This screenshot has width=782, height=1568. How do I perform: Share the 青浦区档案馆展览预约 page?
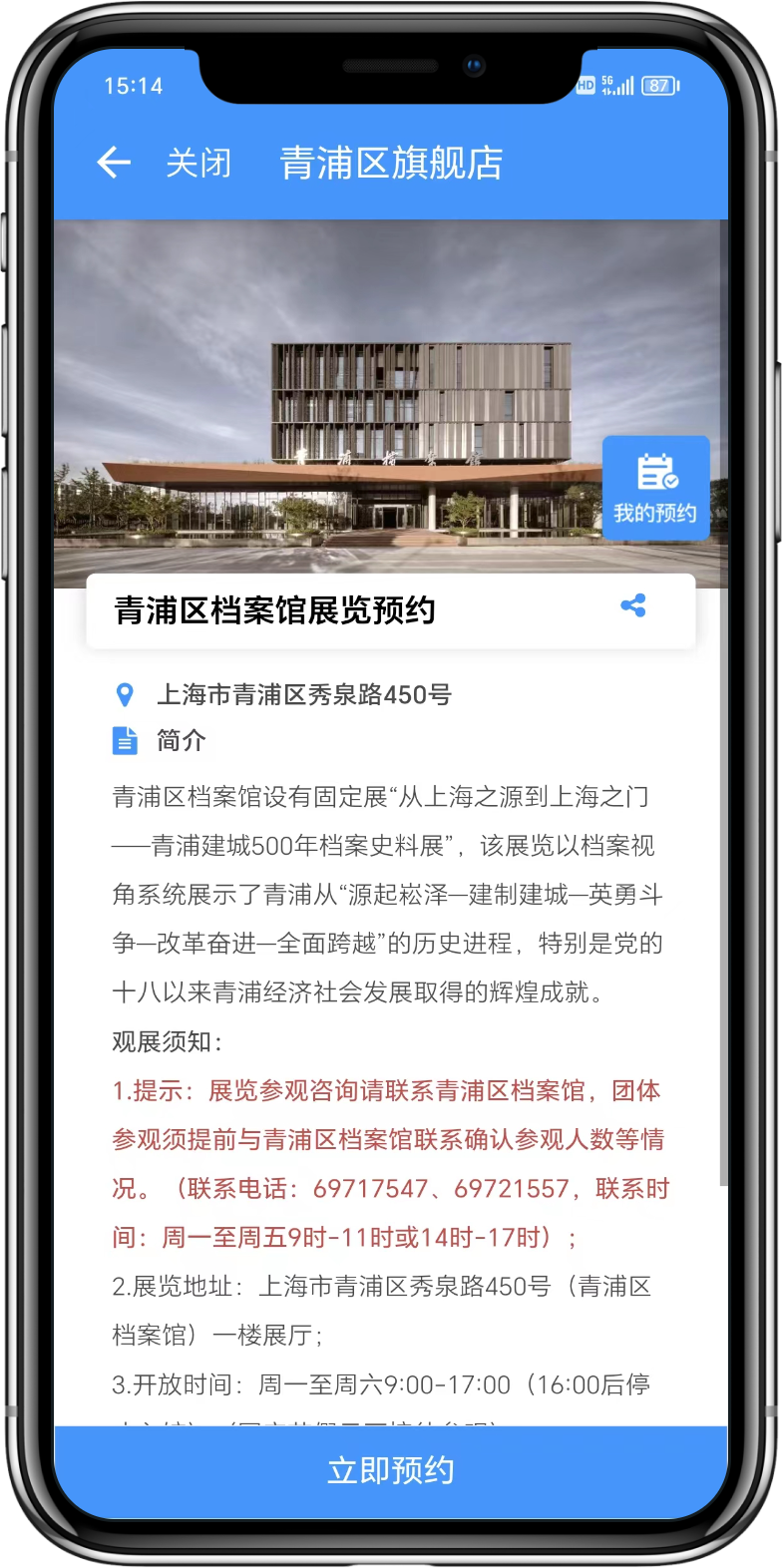633,605
